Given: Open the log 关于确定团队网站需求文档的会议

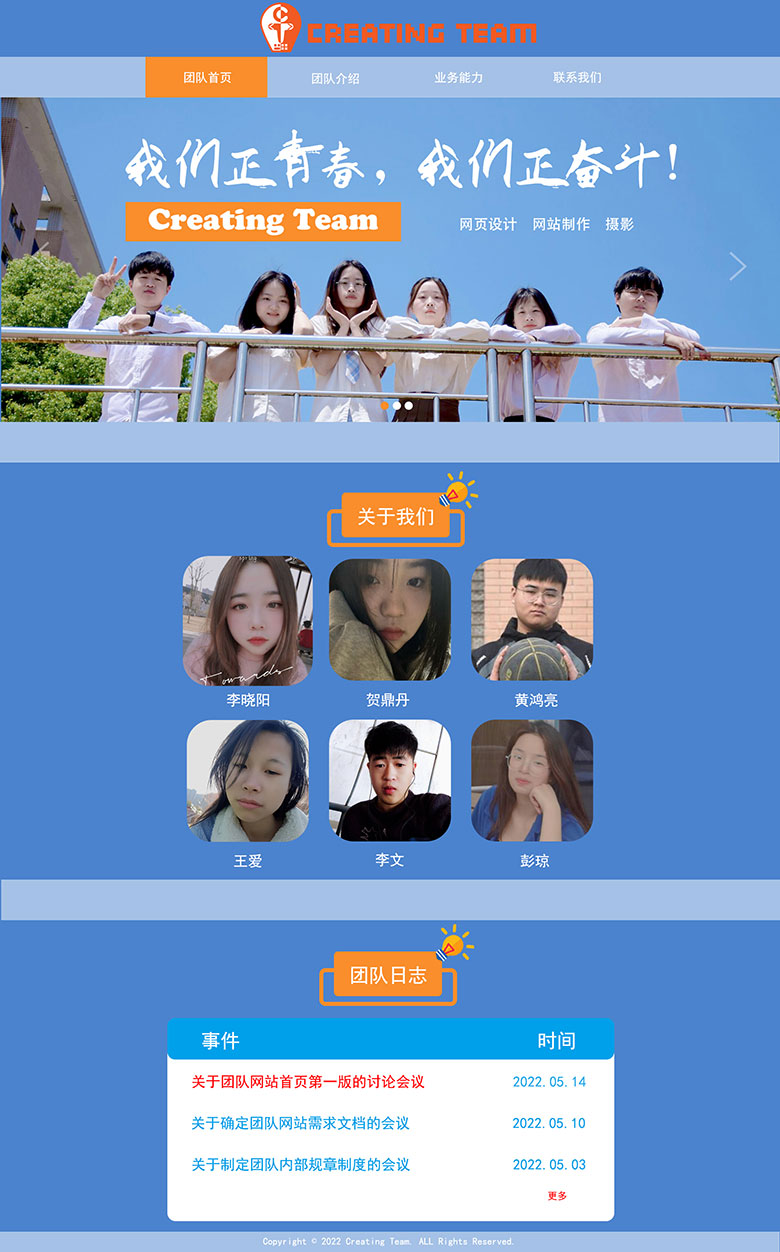Looking at the screenshot, I should point(300,1123).
